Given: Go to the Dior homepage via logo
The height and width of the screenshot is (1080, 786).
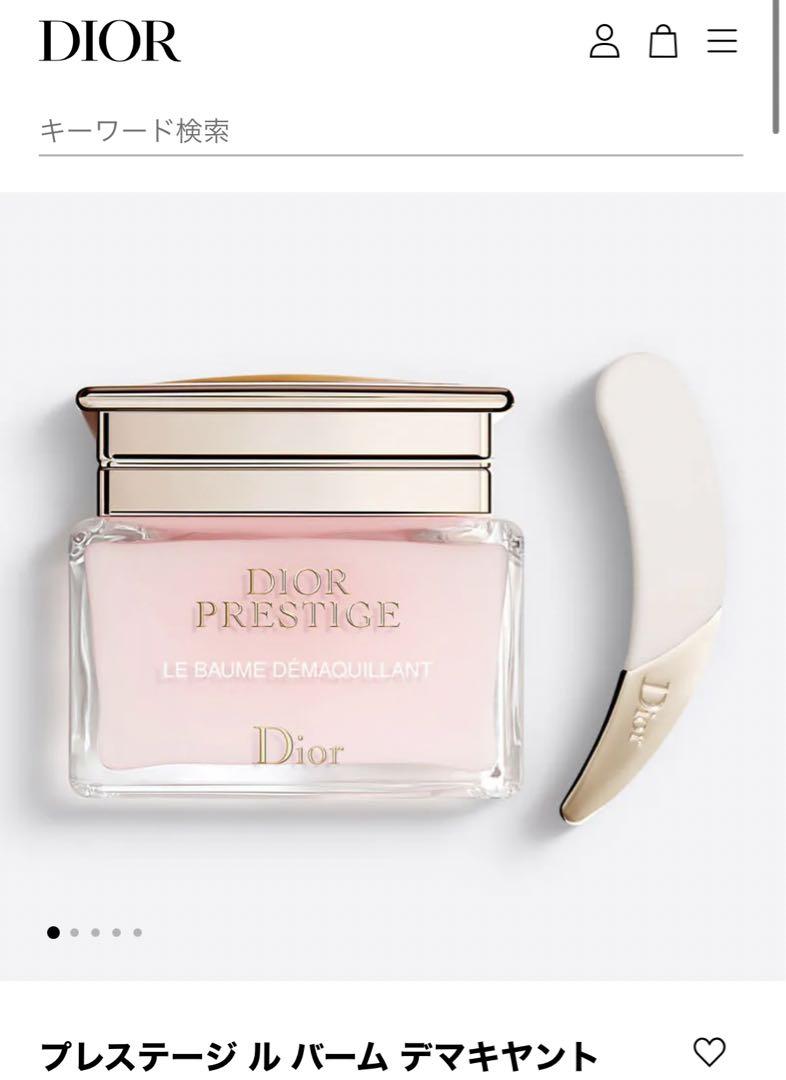Looking at the screenshot, I should point(110,42).
